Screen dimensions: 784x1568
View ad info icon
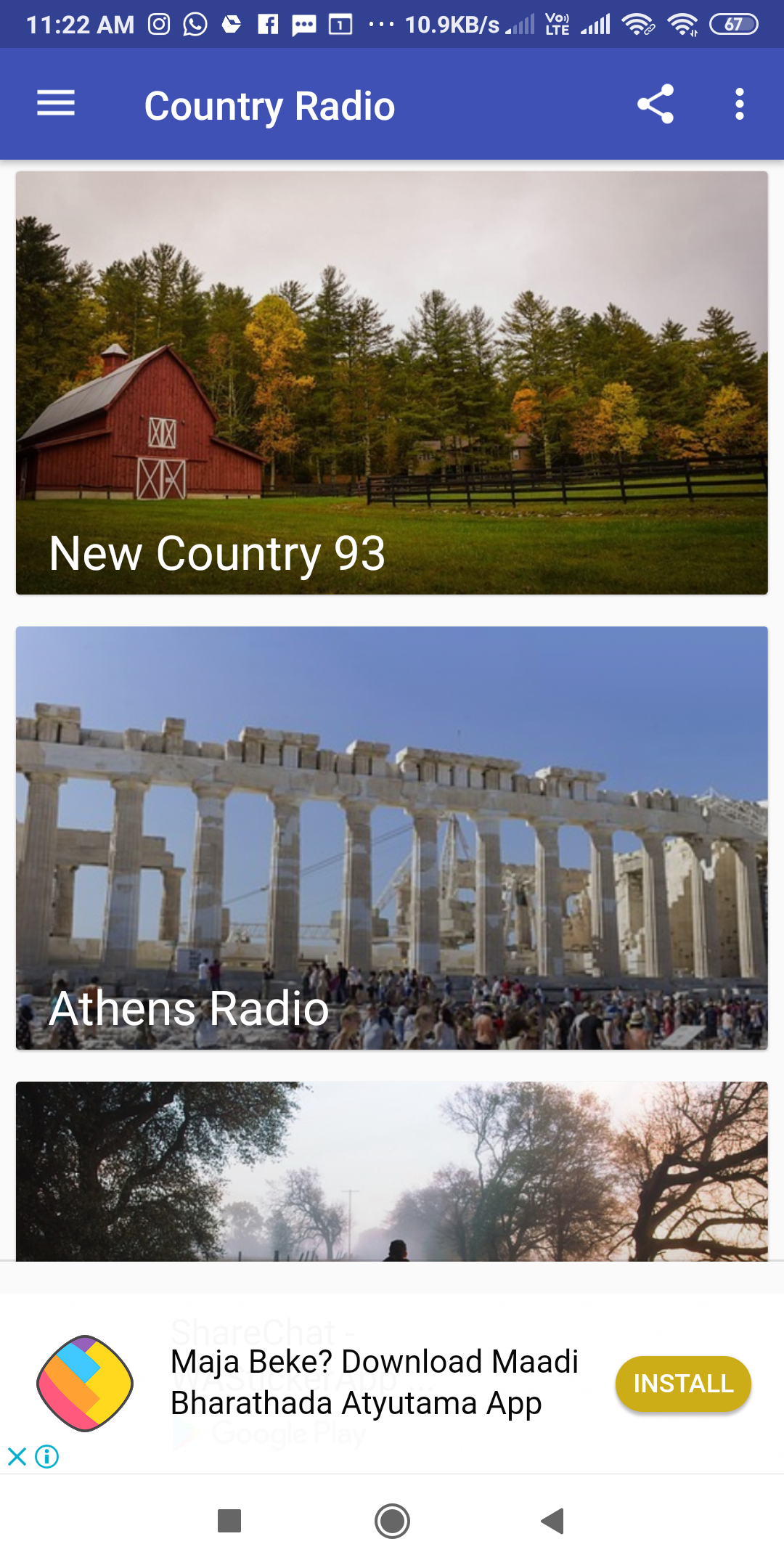(47, 1456)
